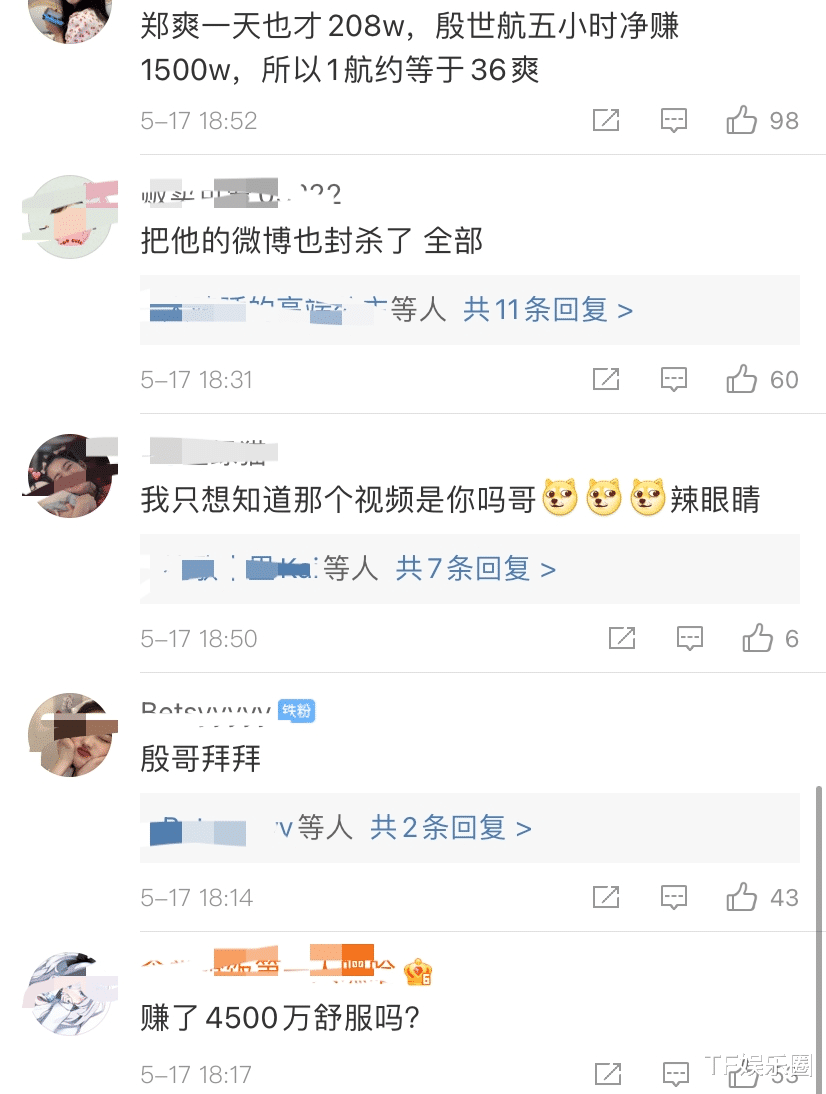Like the bottom comment about 4500万
The height and width of the screenshot is (1094, 826).
pyautogui.click(x=742, y=1071)
